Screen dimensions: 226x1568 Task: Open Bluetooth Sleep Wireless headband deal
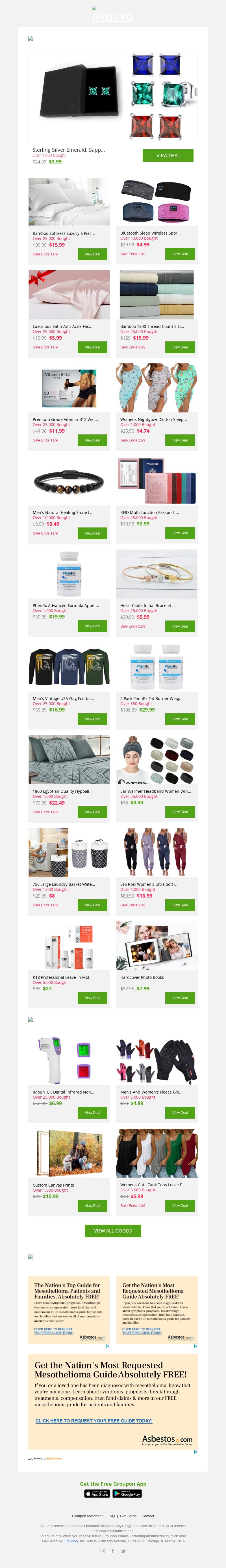coord(180,254)
